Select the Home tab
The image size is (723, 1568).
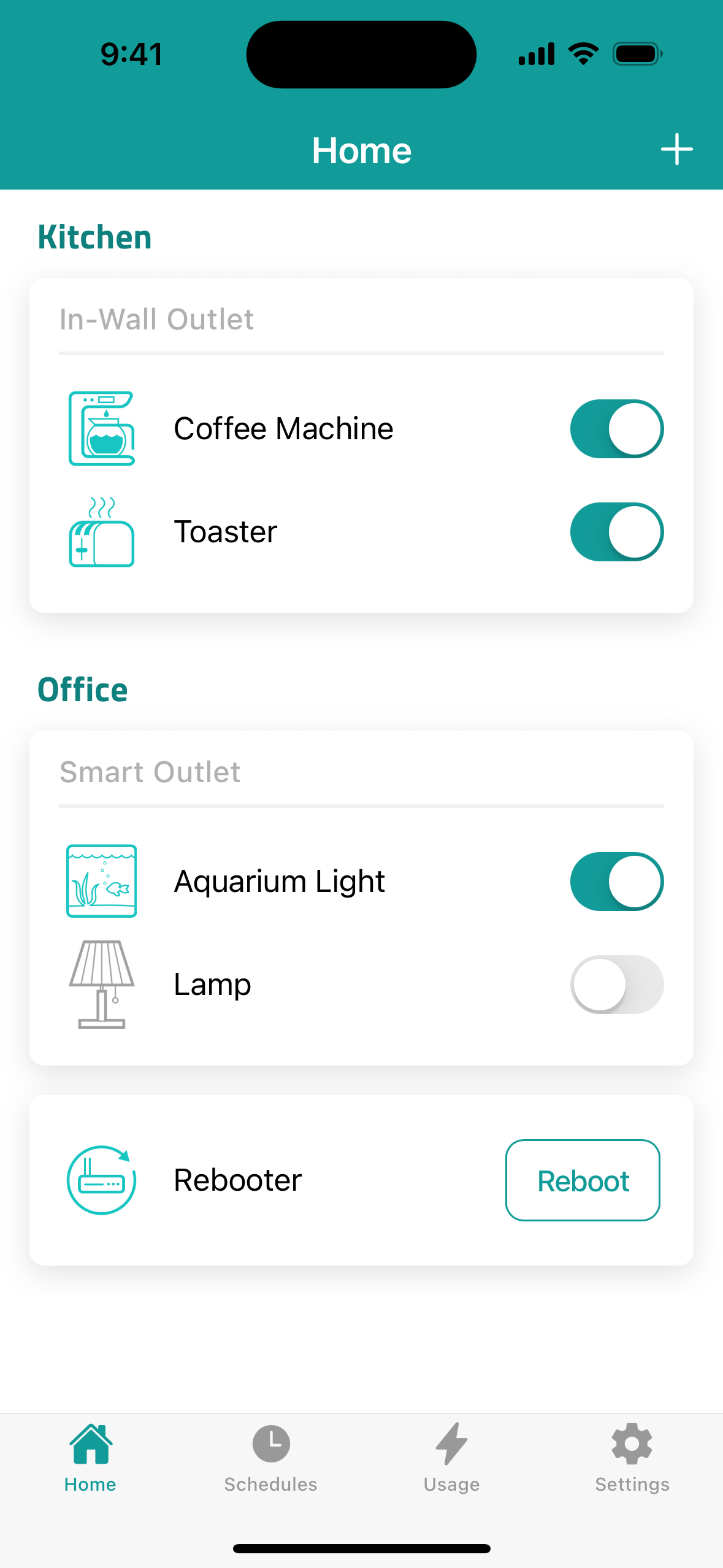[90, 1458]
